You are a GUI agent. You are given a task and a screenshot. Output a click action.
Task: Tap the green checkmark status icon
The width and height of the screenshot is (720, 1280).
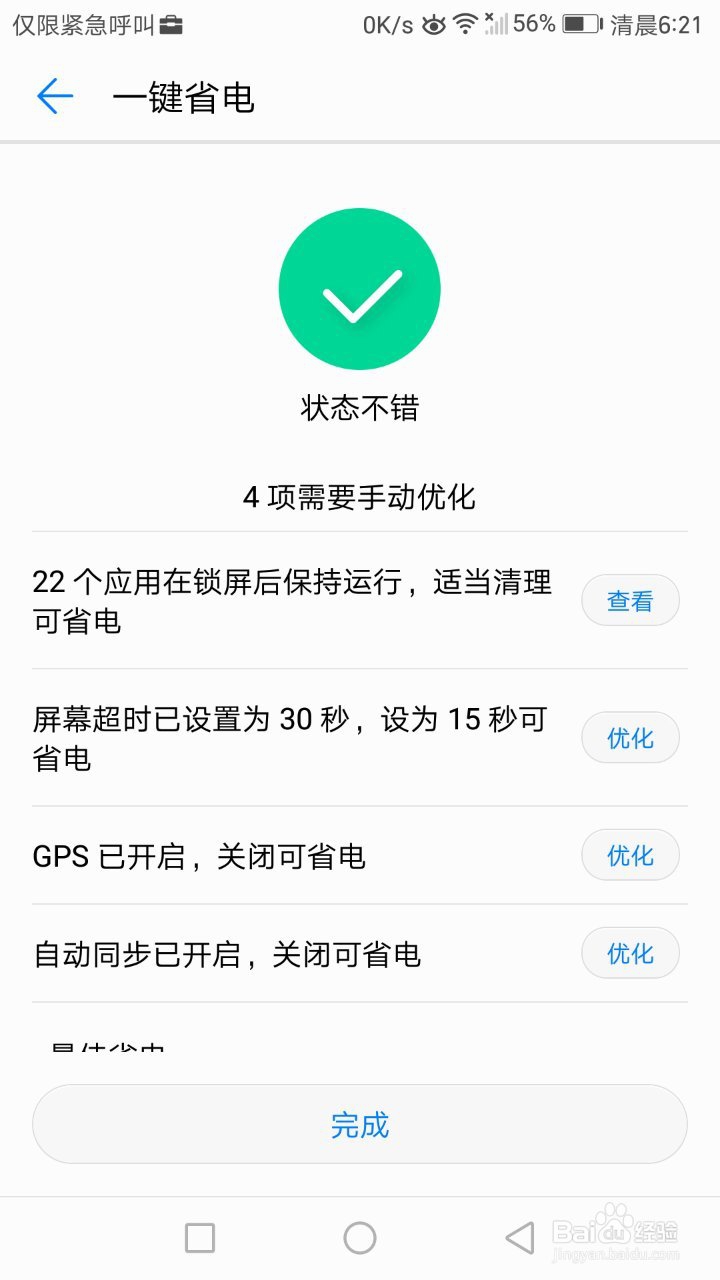(359, 288)
